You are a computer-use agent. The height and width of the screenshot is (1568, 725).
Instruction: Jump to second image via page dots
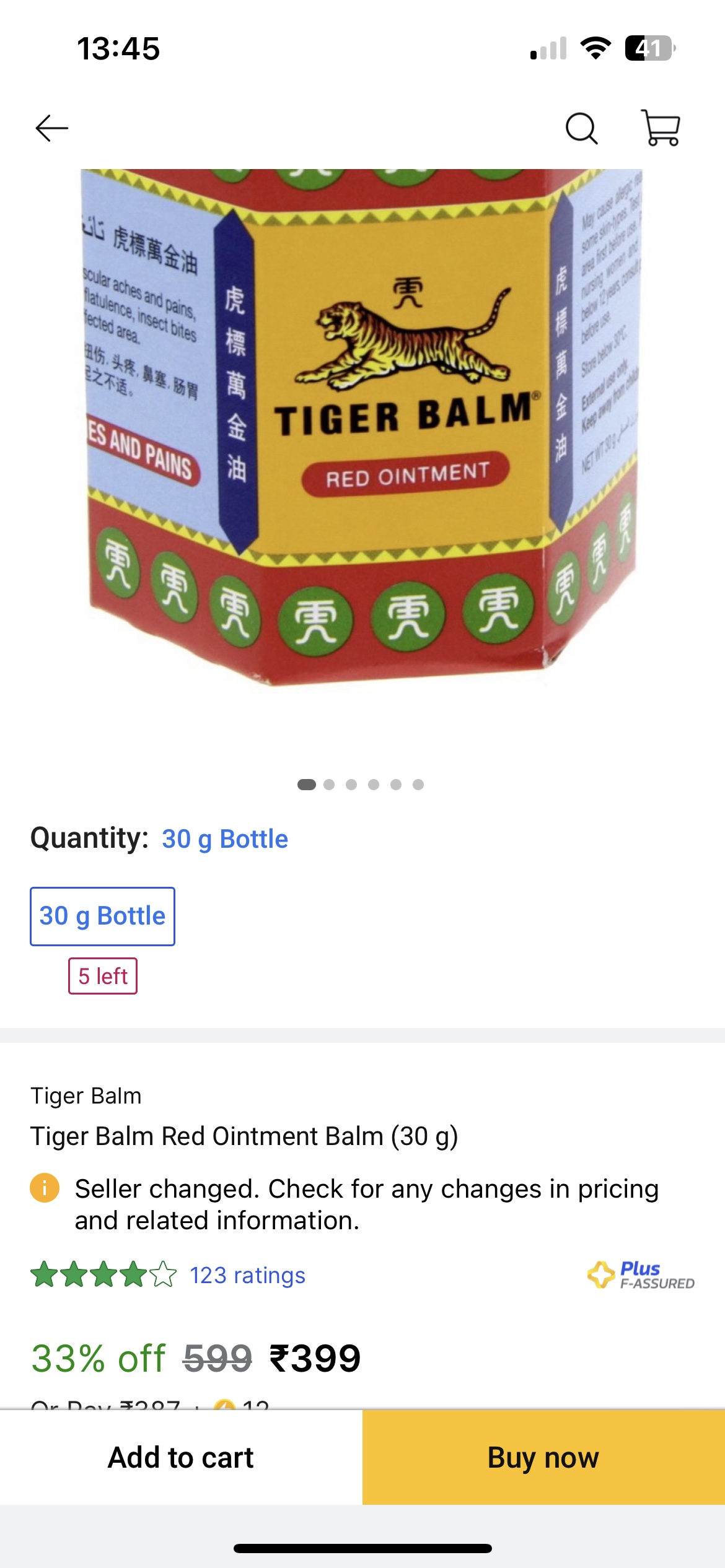[x=329, y=785]
